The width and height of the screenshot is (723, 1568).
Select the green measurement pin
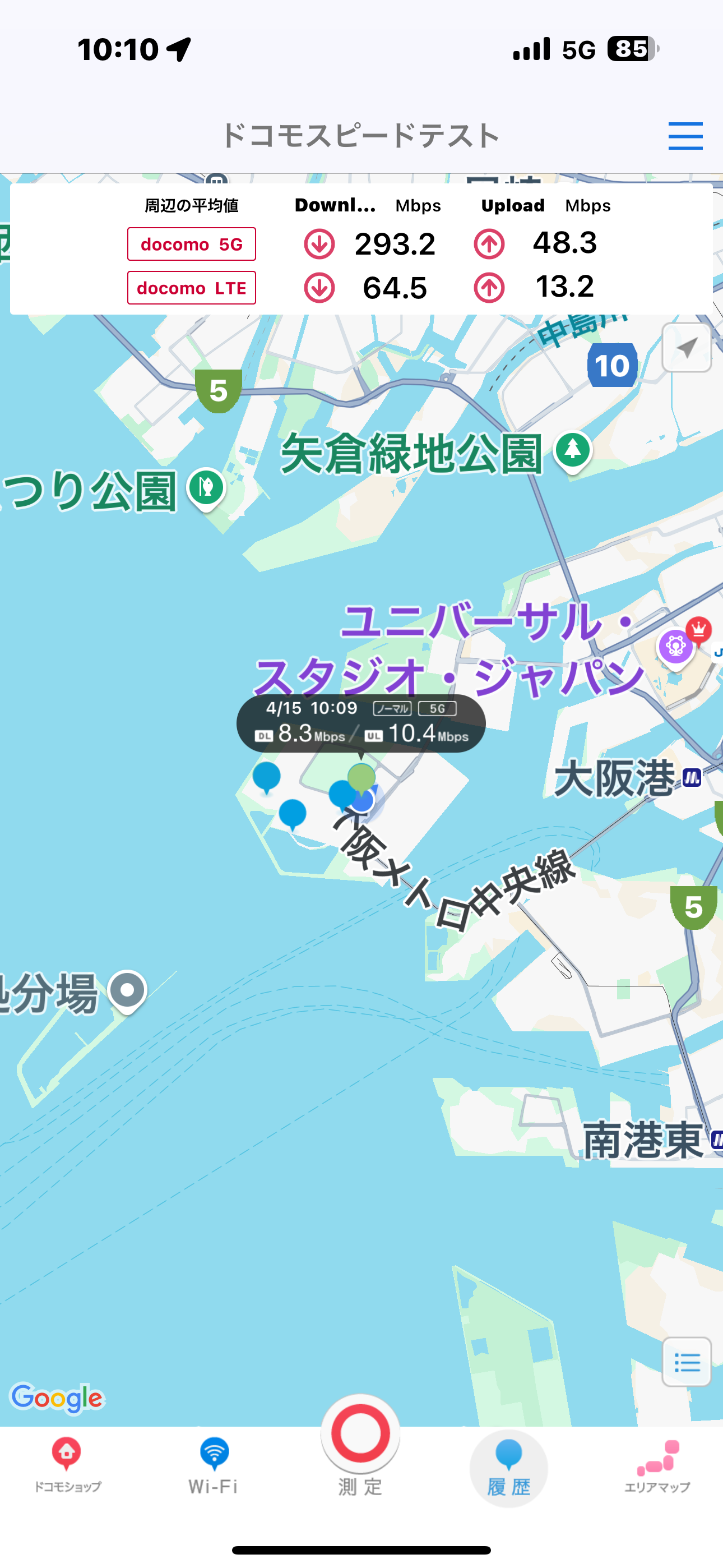tap(361, 777)
